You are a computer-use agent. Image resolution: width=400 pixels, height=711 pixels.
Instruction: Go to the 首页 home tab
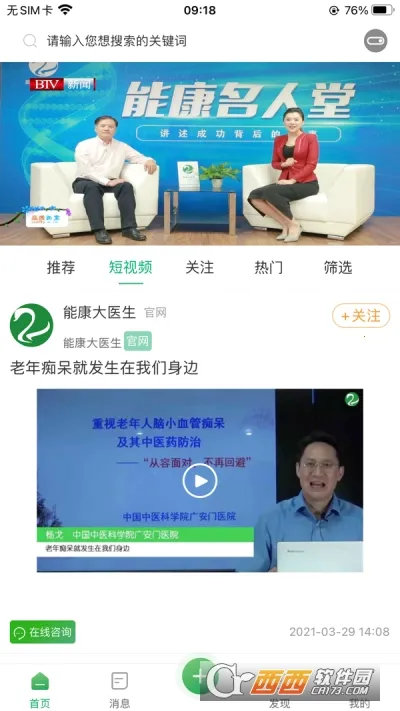(40, 690)
